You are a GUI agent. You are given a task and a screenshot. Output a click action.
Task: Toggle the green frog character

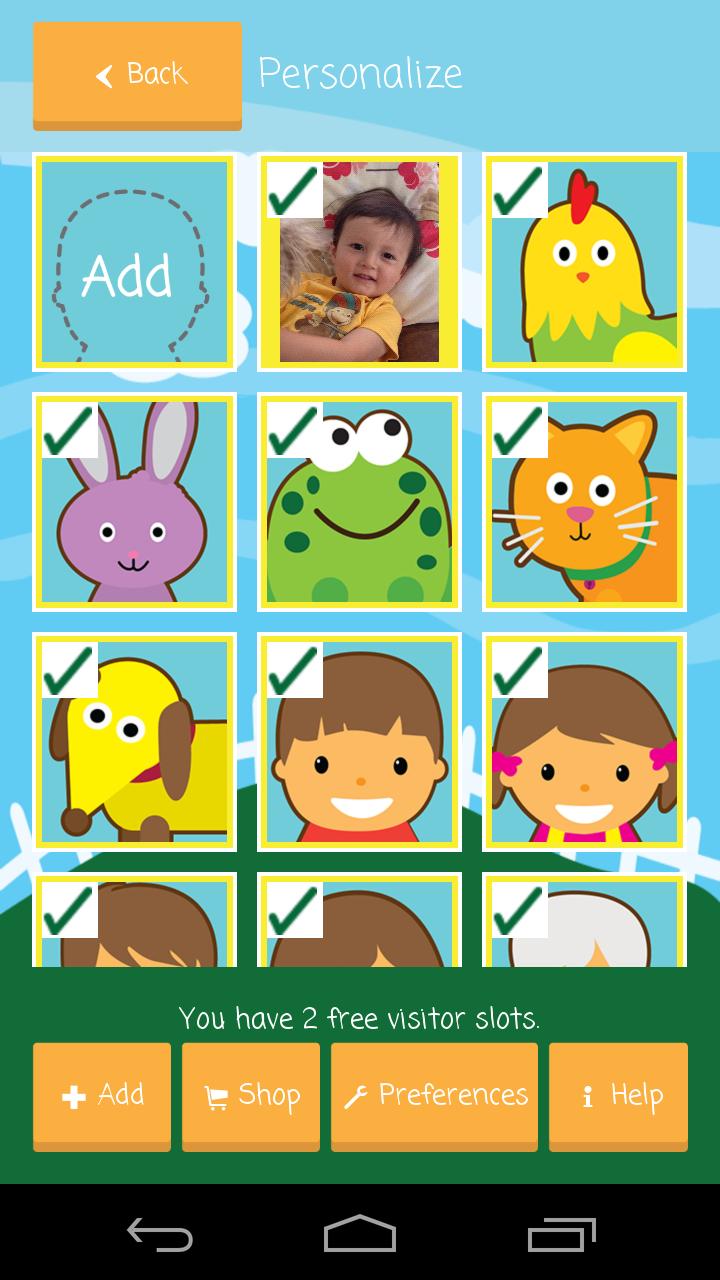coord(359,502)
